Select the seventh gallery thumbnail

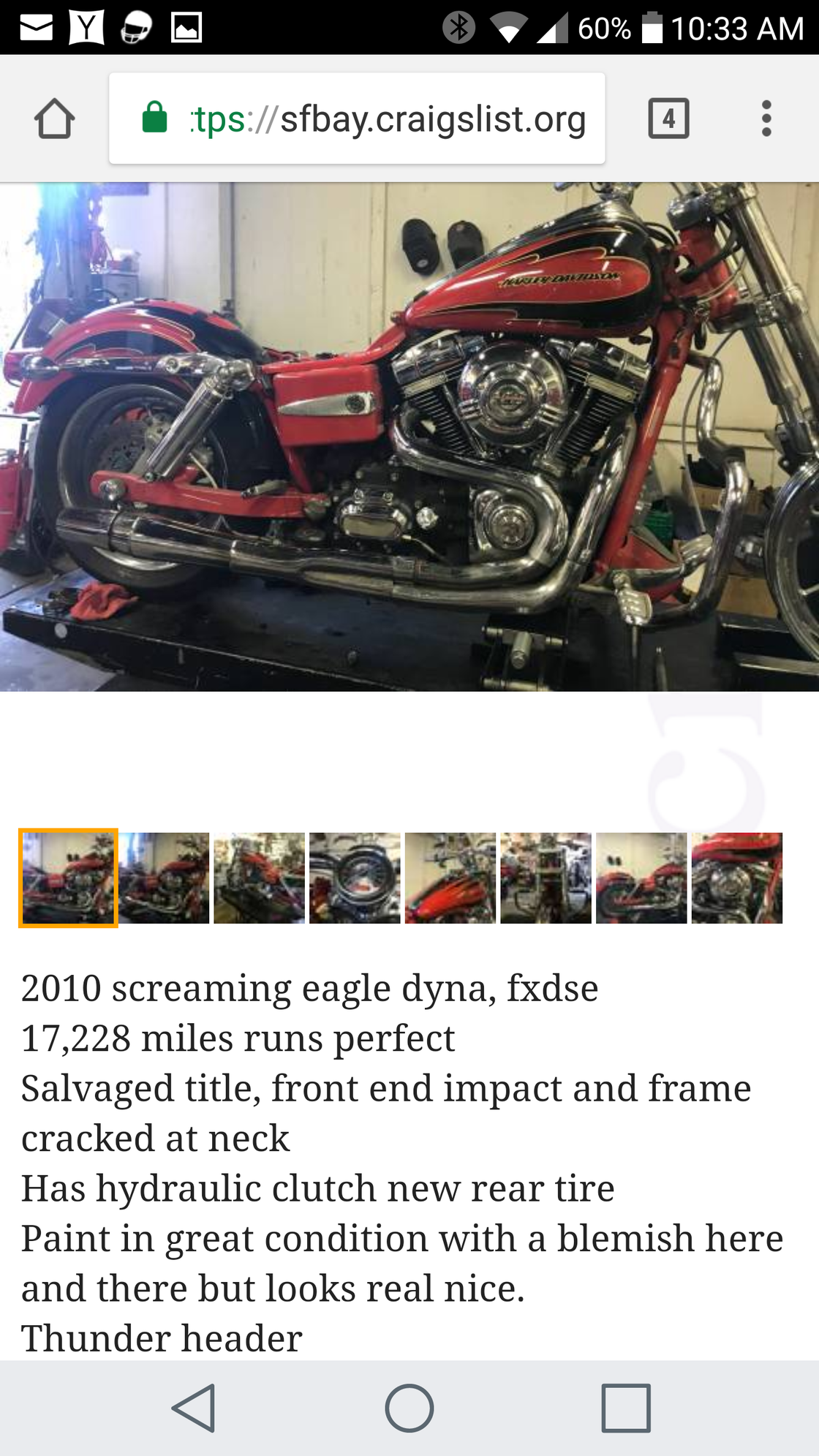[x=641, y=878]
